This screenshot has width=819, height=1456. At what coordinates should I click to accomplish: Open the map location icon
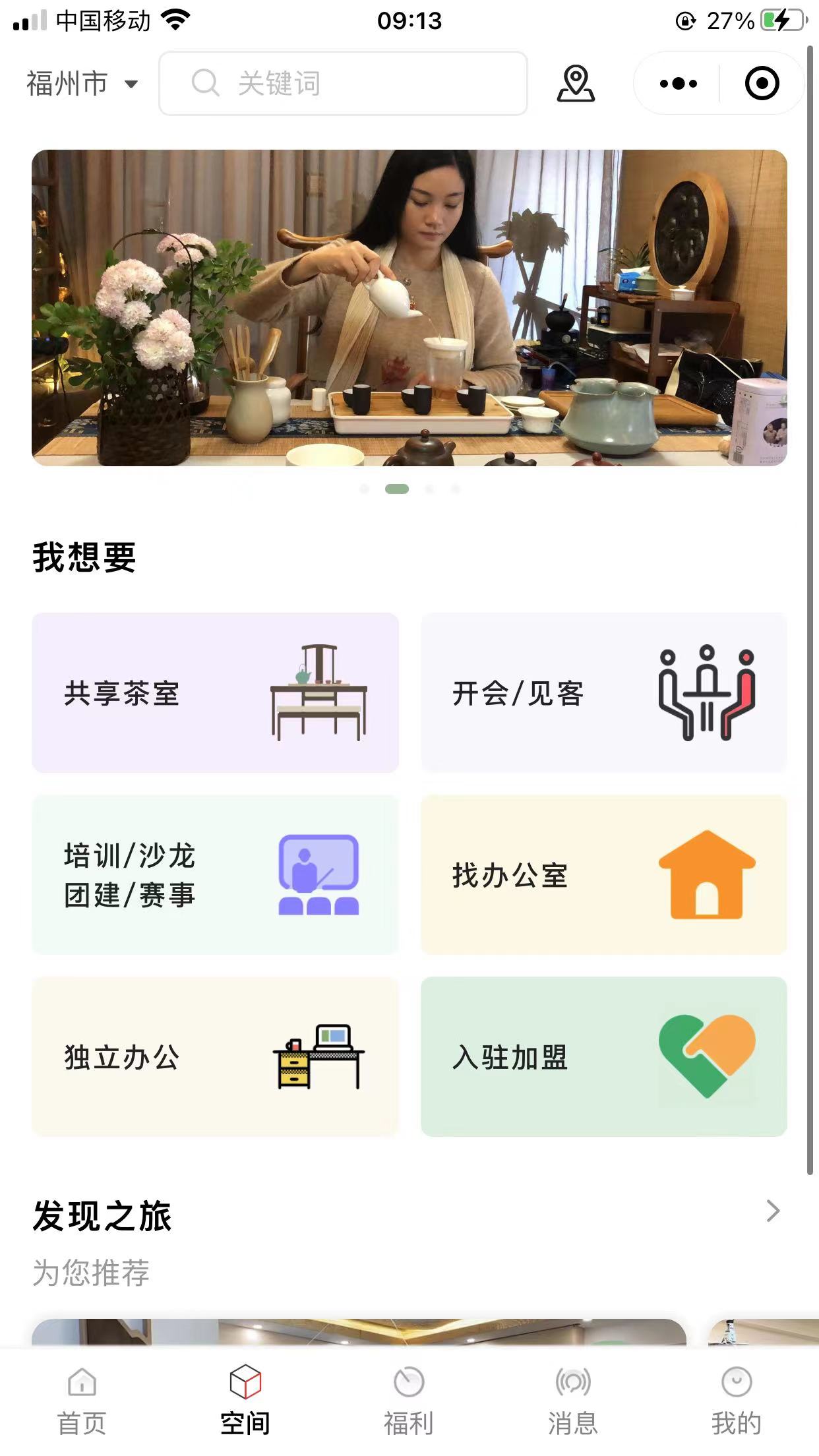pos(576,84)
